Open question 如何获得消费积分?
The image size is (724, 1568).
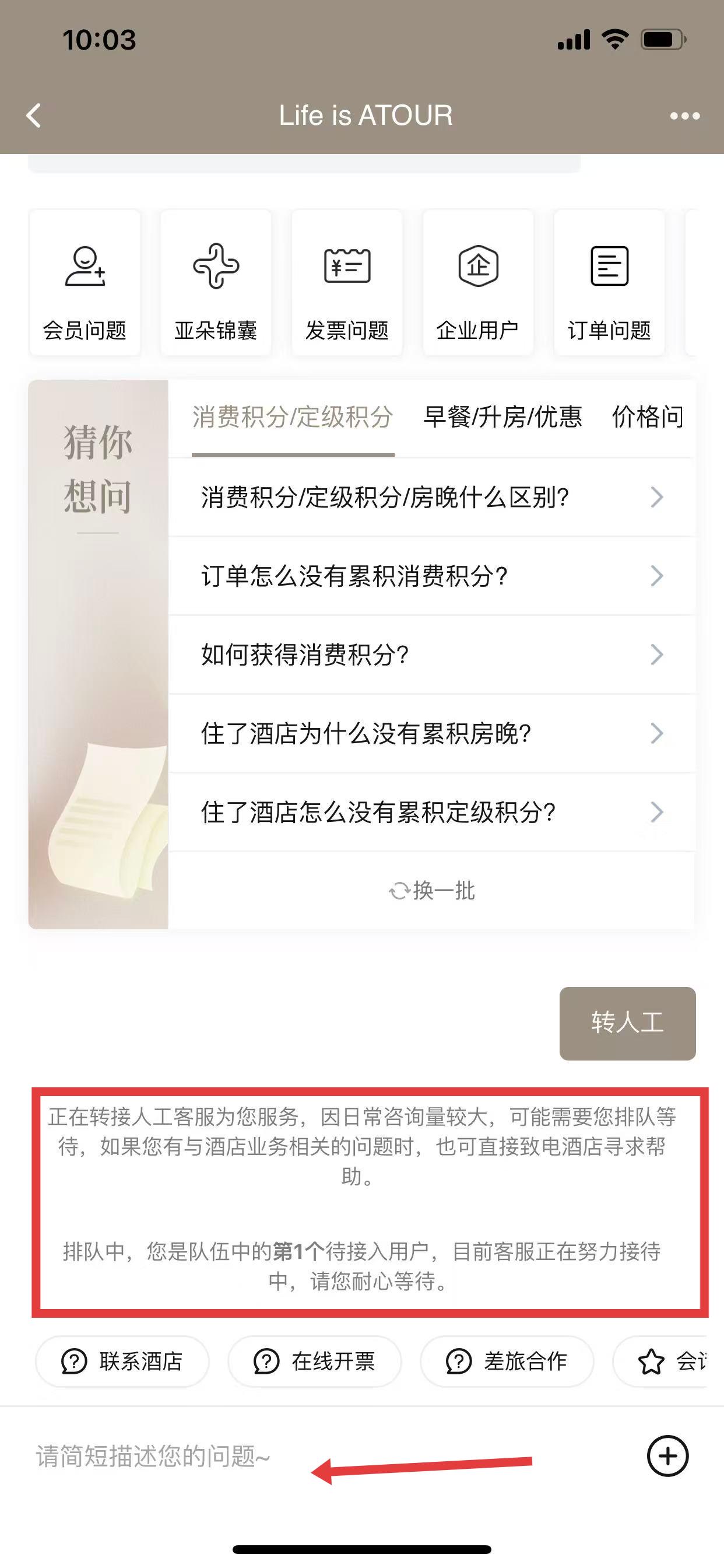coord(431,654)
